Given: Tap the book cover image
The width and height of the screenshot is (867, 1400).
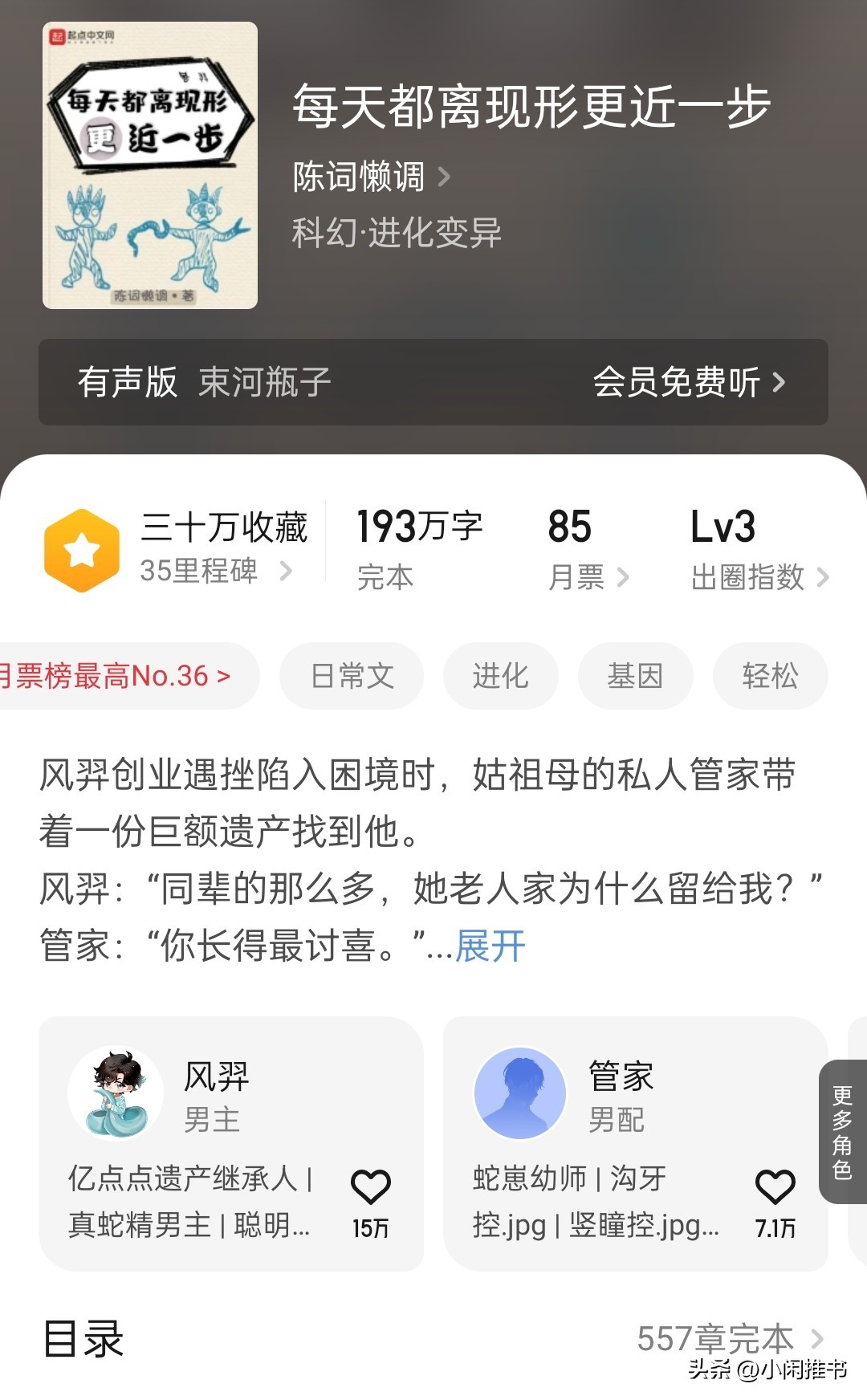Looking at the screenshot, I should [x=150, y=165].
